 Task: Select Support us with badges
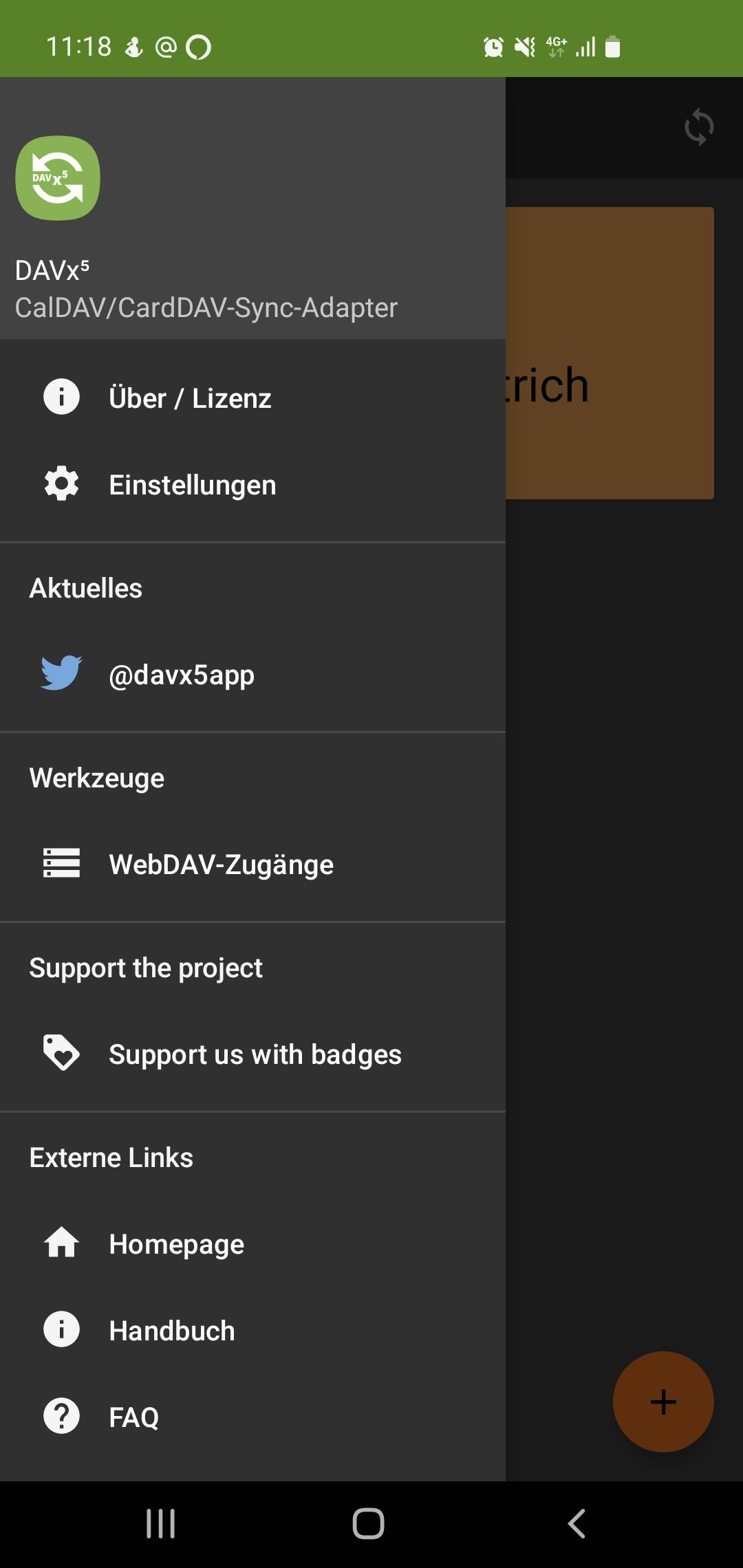pos(255,1054)
